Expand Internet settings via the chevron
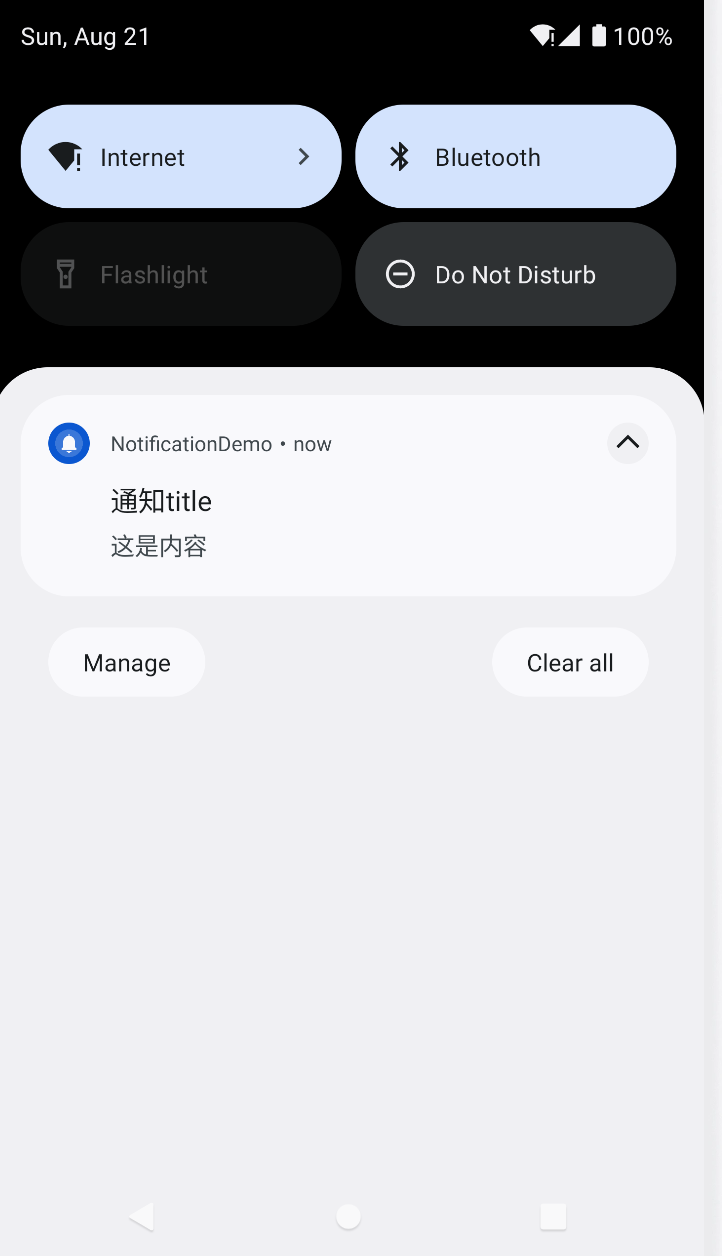 point(303,157)
